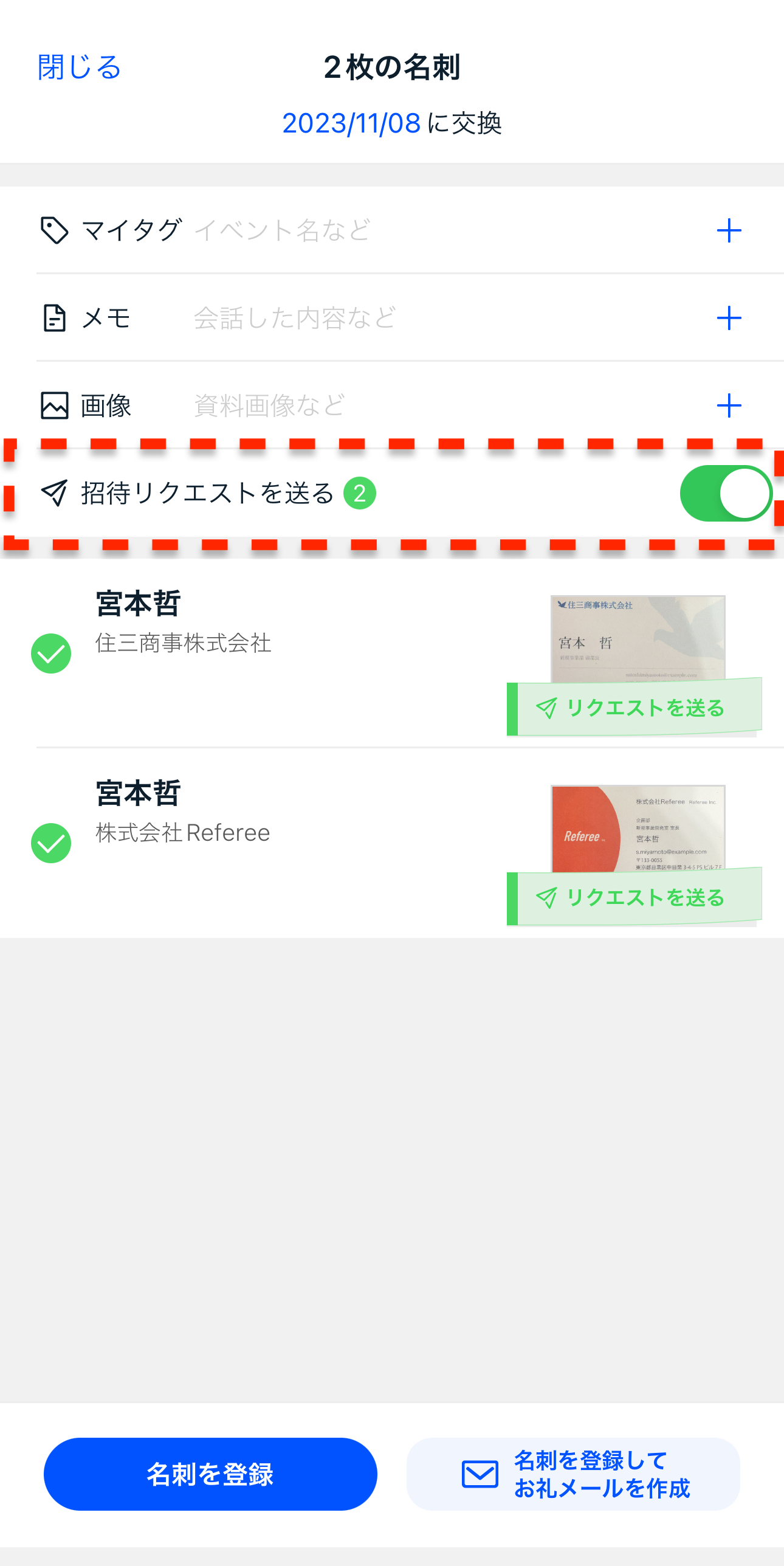Uncheck 宮本哲 of 住三商事株式会社
The height and width of the screenshot is (1566, 784).
[x=51, y=654]
